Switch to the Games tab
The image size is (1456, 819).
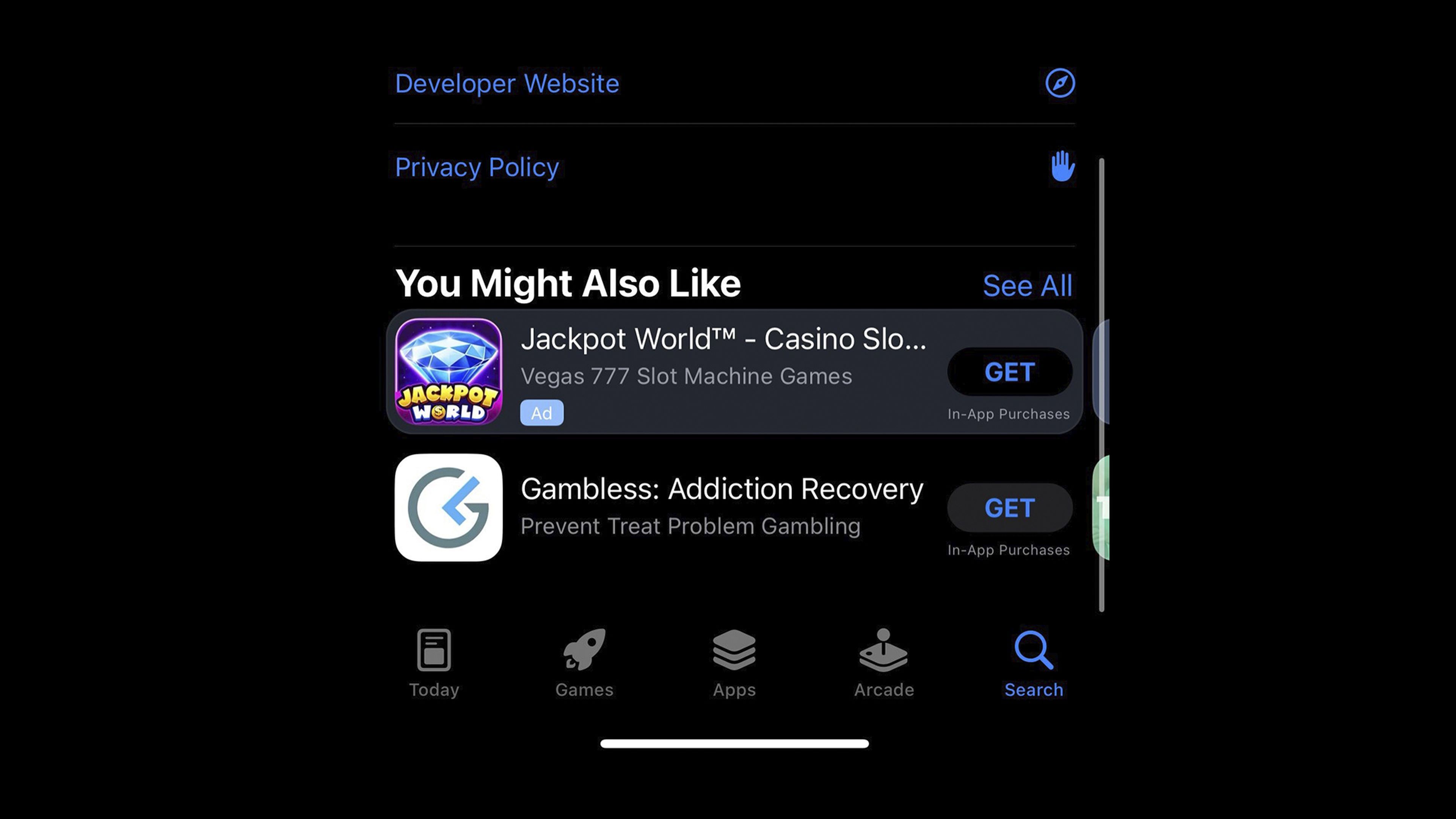point(584,664)
